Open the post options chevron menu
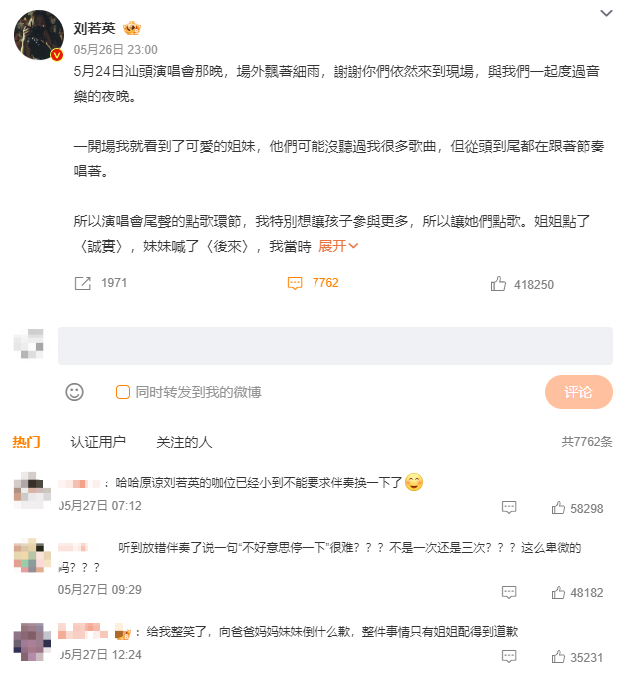This screenshot has width=630, height=674. click(606, 13)
